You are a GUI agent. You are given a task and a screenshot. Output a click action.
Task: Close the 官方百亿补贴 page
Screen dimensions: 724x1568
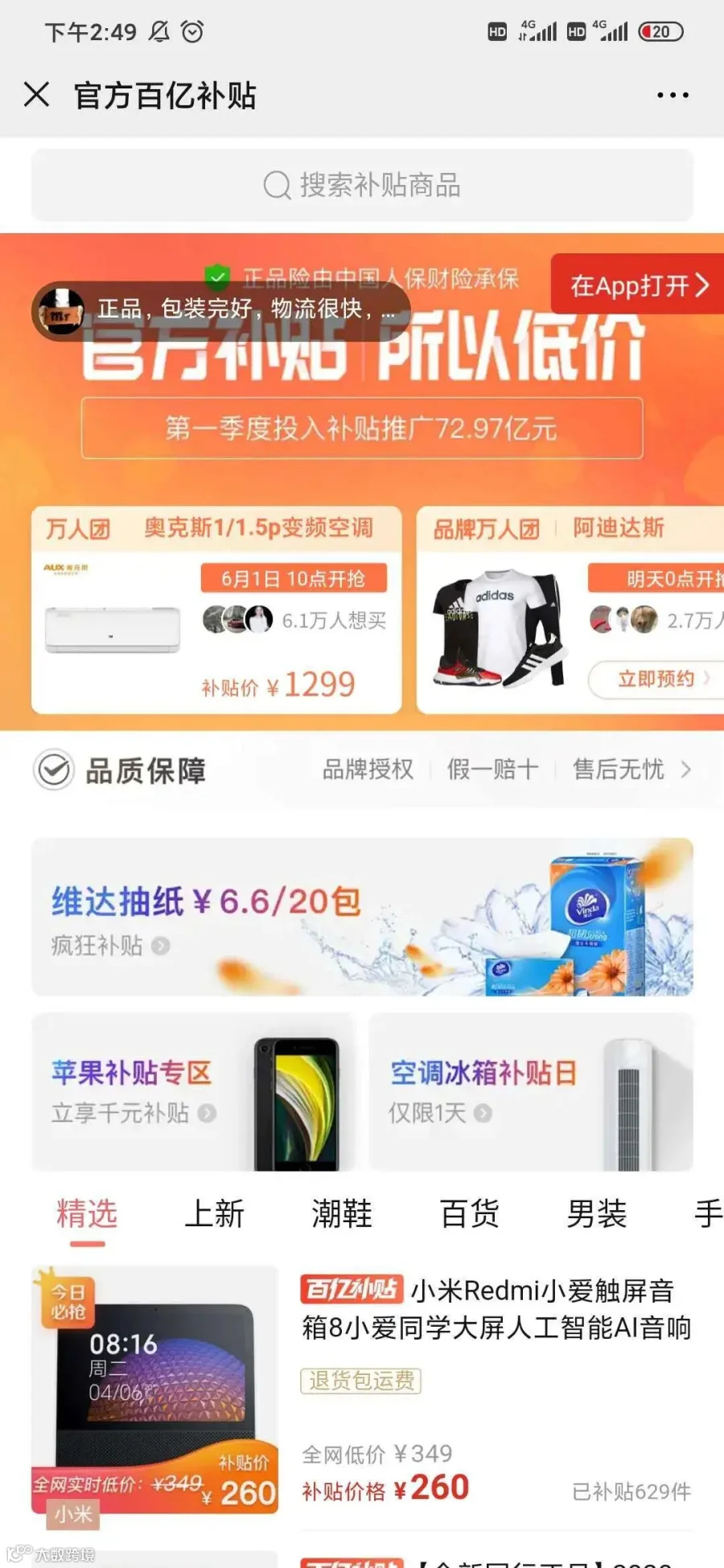pos(36,95)
